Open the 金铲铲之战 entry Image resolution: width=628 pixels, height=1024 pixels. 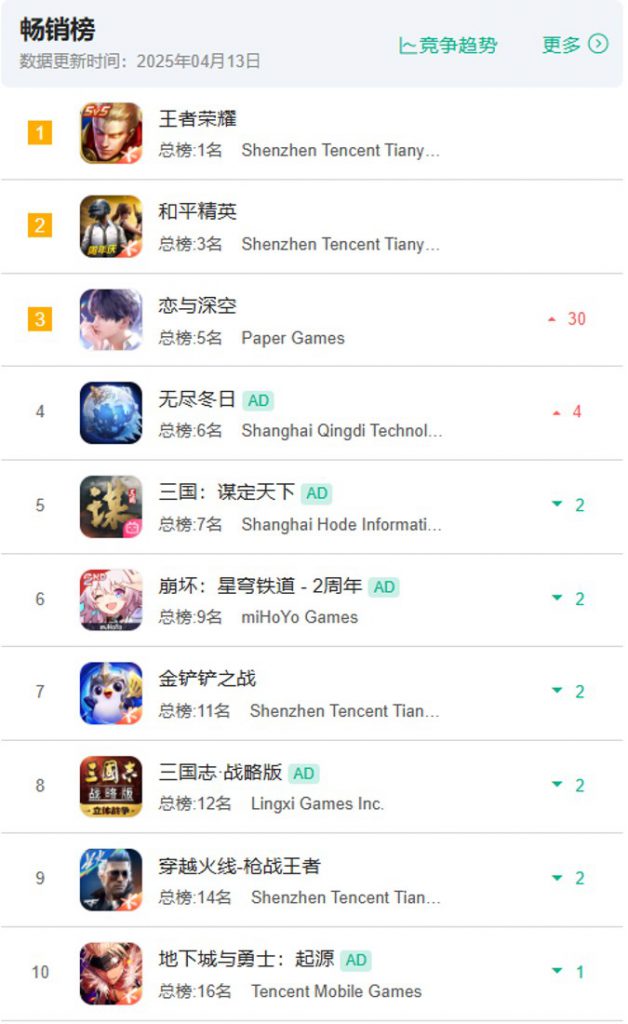208,679
